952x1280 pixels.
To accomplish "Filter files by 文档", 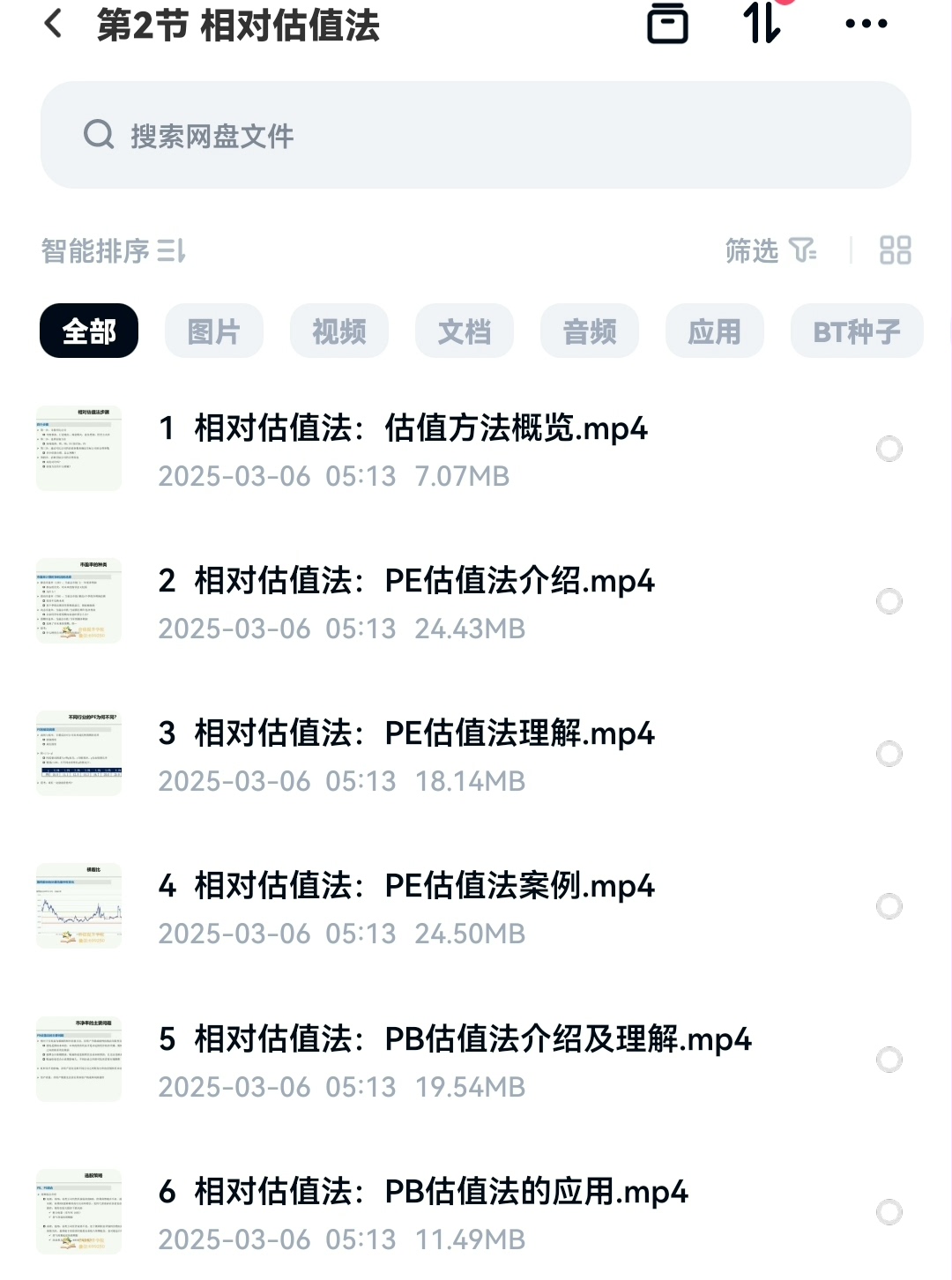I will (465, 331).
